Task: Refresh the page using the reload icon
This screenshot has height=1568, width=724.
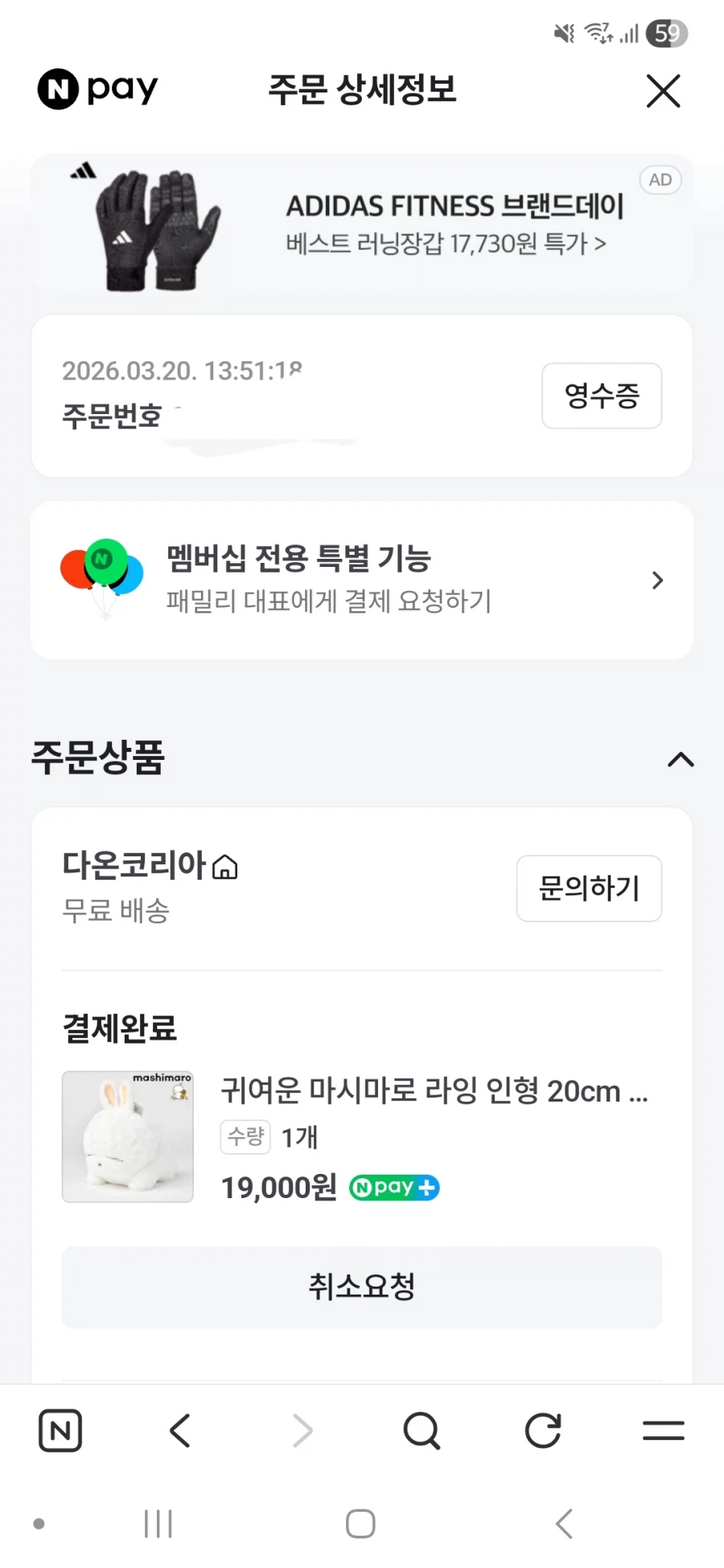Action: click(x=542, y=1430)
